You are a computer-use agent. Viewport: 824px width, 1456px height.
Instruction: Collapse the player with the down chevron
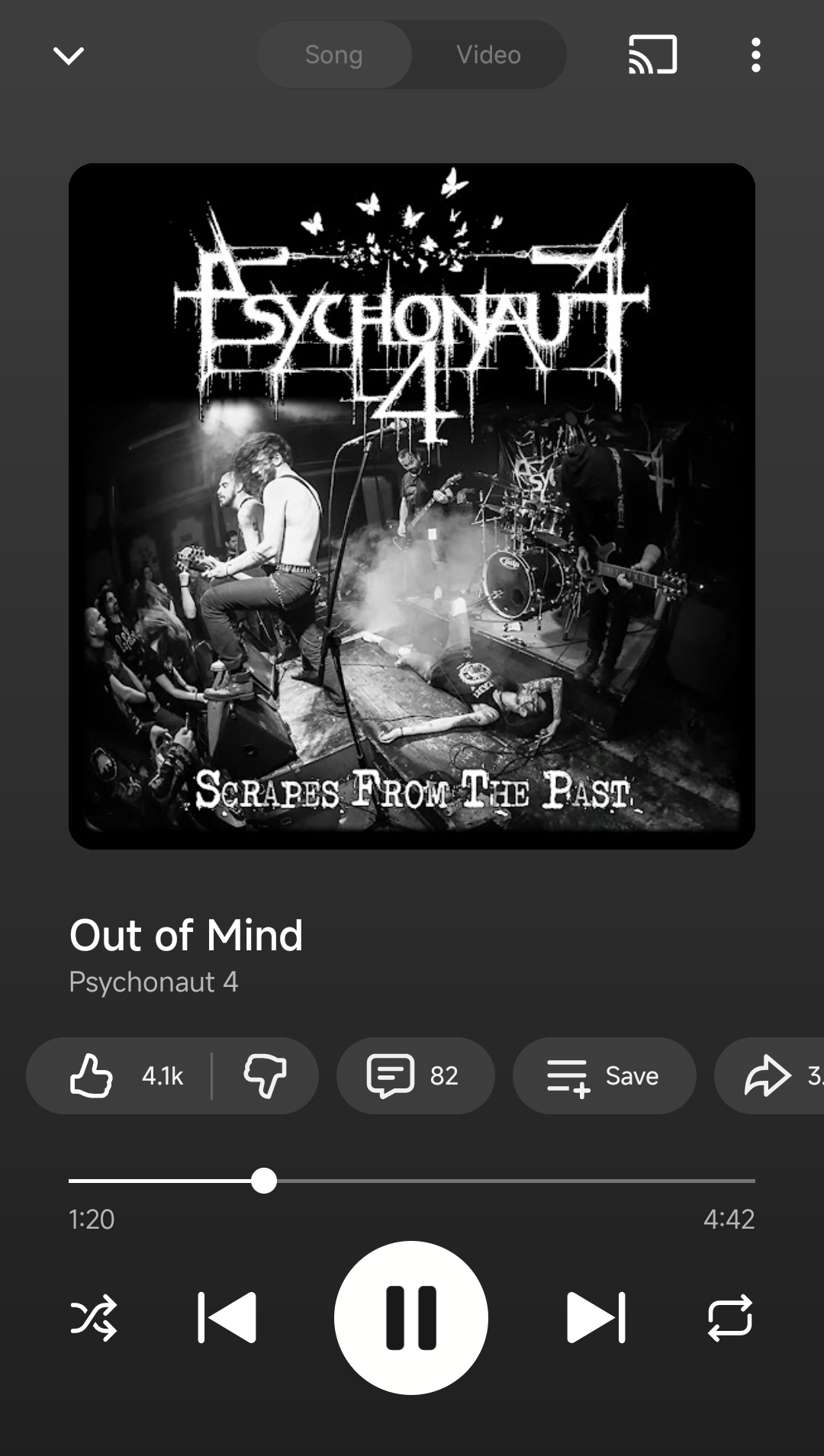coord(69,55)
